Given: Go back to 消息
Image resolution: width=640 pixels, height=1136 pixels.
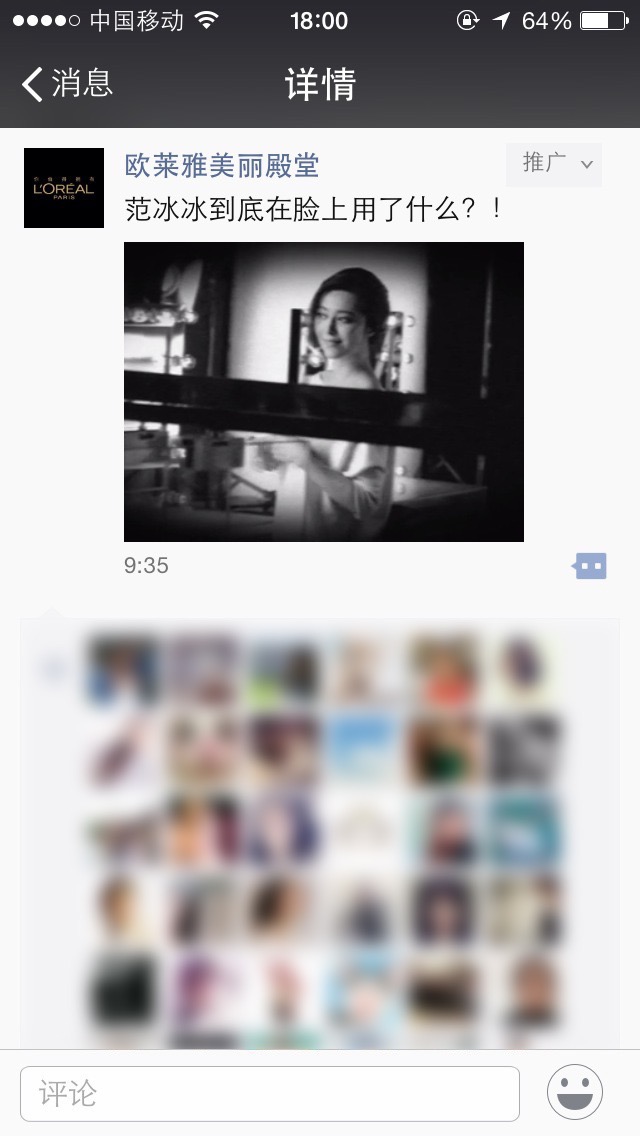Looking at the screenshot, I should point(66,84).
